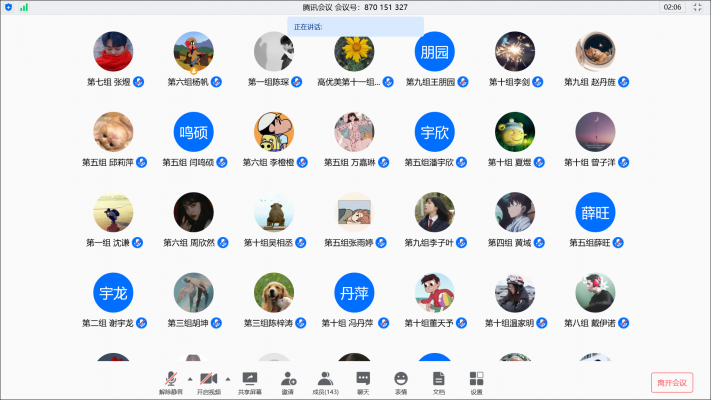The image size is (711, 400).
Task: Select participant 第五组潘宇欣
Action: 435,132
